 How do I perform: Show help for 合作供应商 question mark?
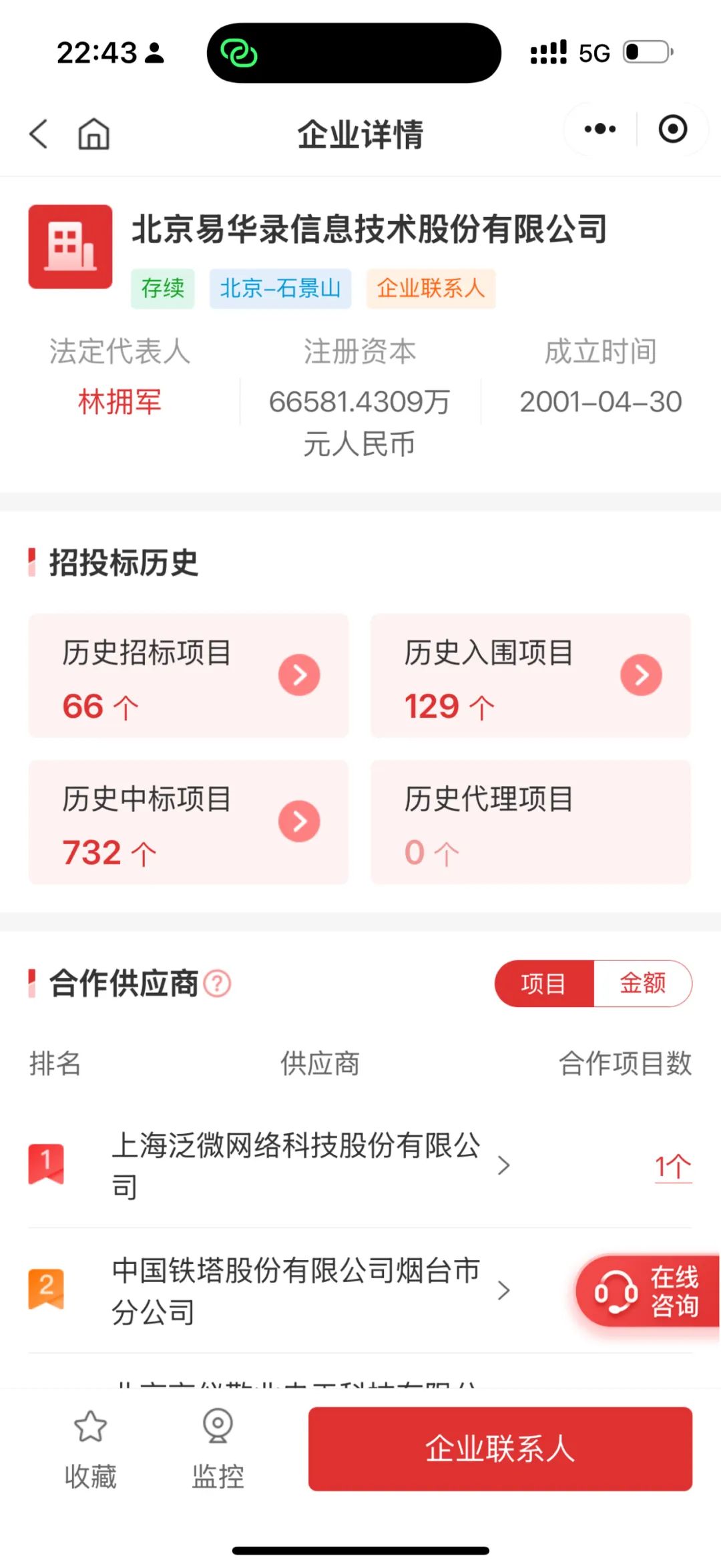217,984
